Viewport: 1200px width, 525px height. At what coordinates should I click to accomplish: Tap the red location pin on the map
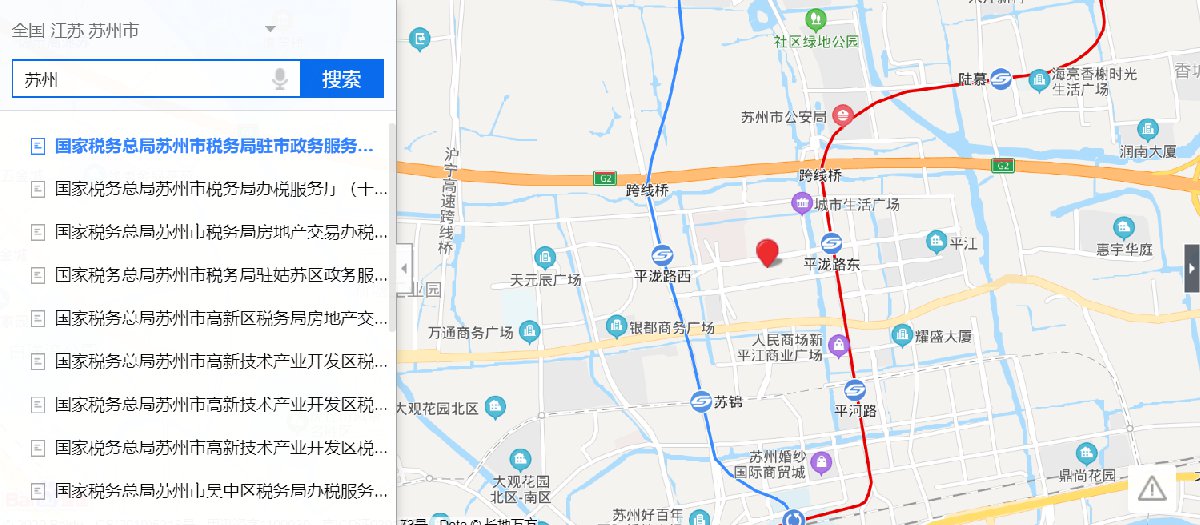[x=768, y=253]
